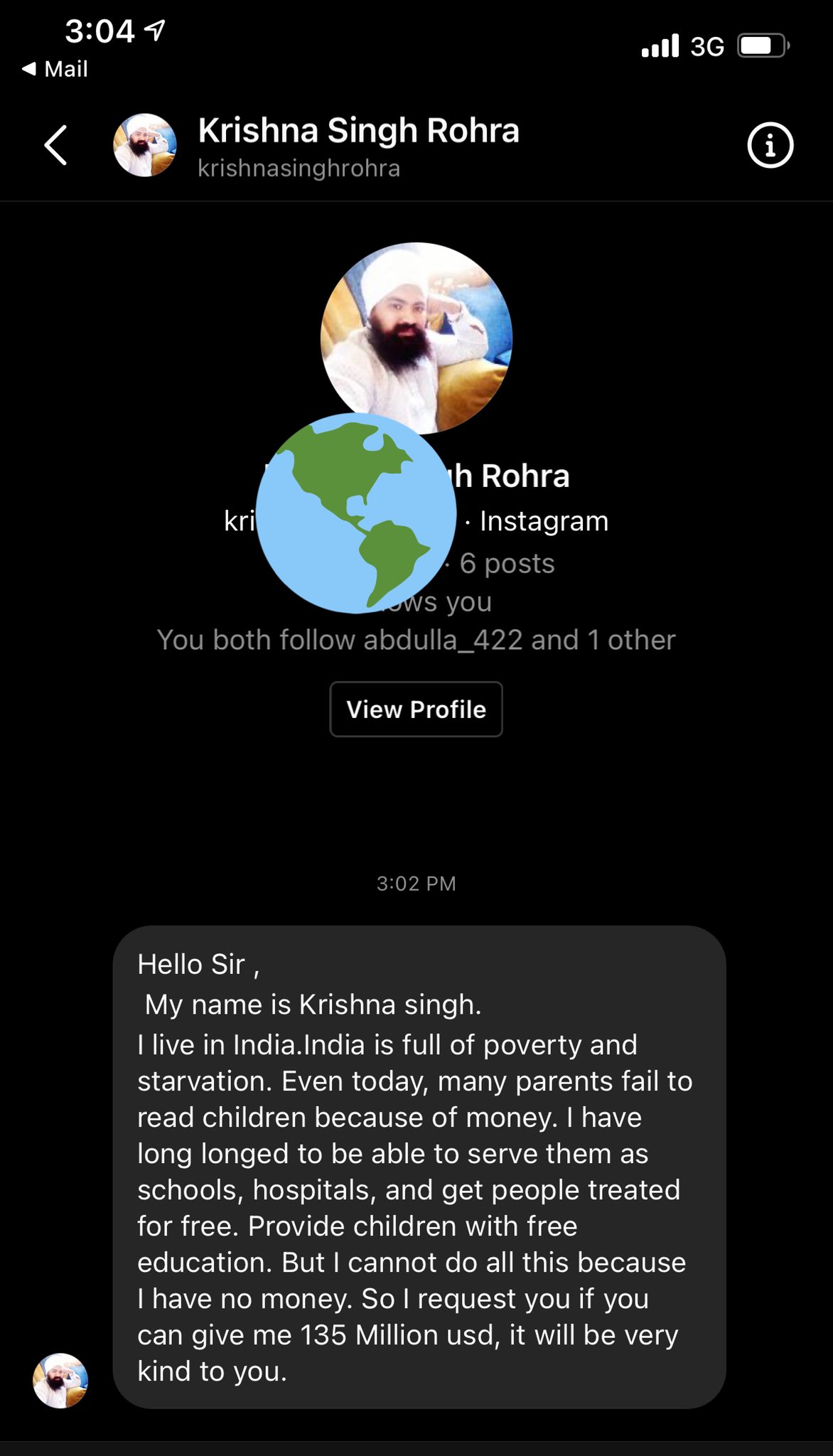Tap View Profile button
The width and height of the screenshot is (833, 1456).
[x=416, y=710]
